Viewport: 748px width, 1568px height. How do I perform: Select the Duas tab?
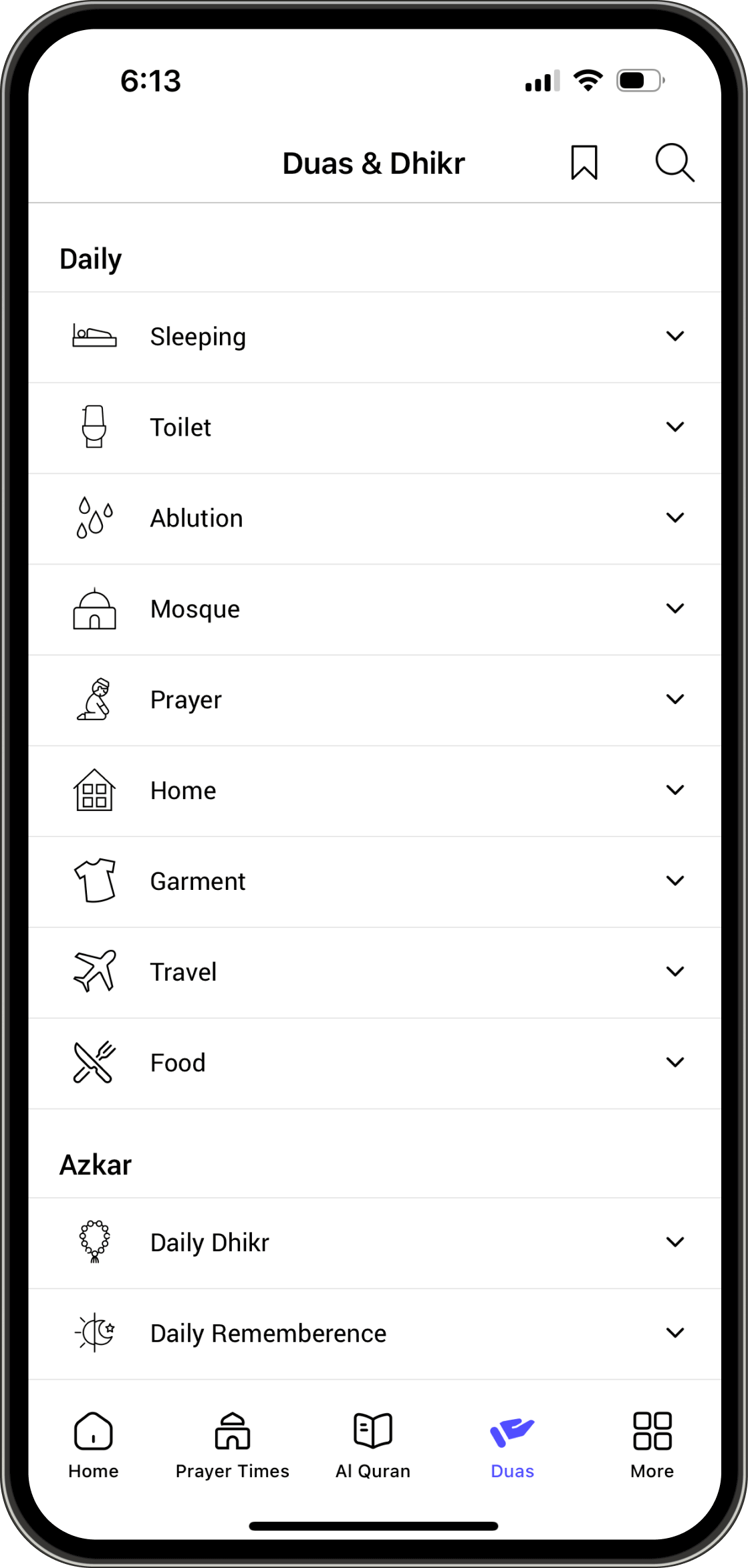click(x=512, y=1444)
